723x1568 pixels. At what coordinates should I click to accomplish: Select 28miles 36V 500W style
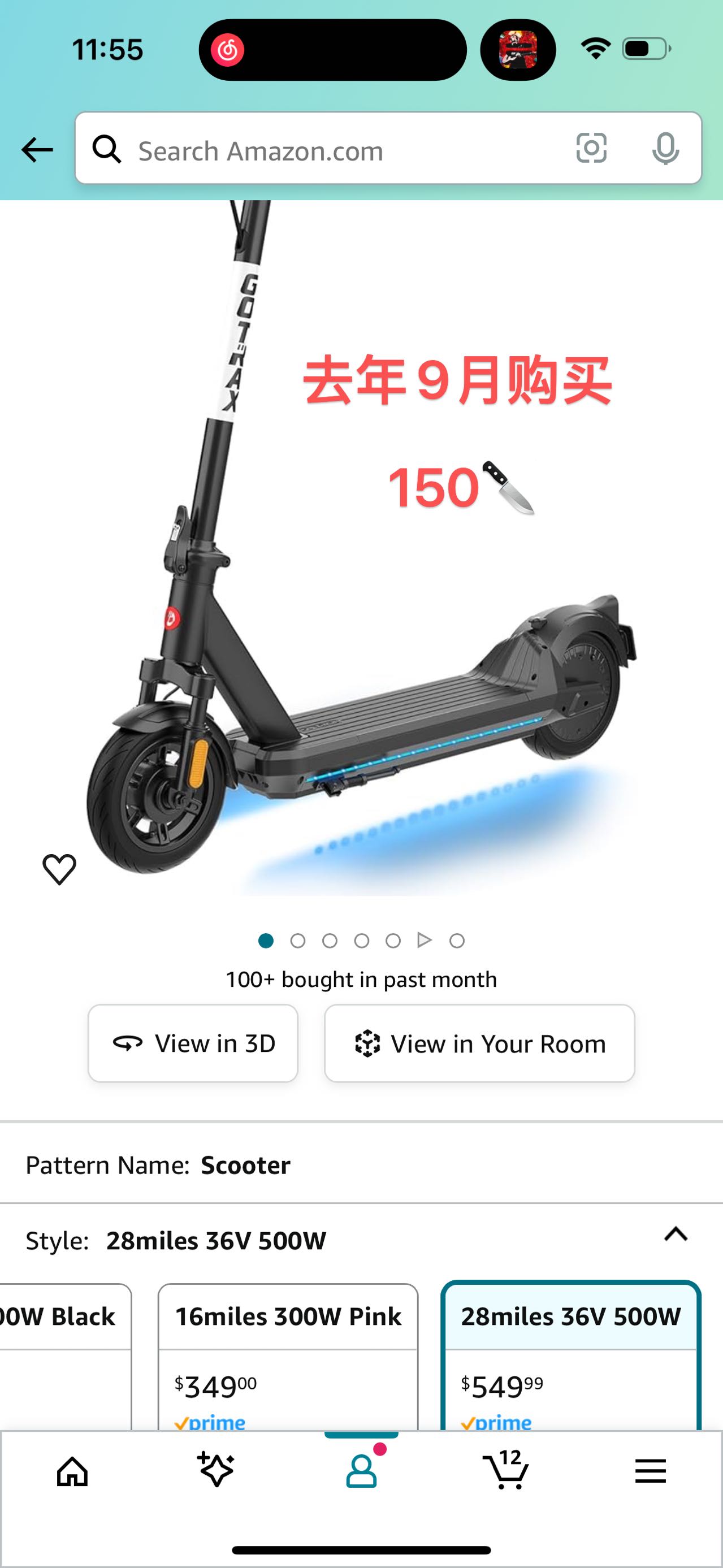point(570,1356)
